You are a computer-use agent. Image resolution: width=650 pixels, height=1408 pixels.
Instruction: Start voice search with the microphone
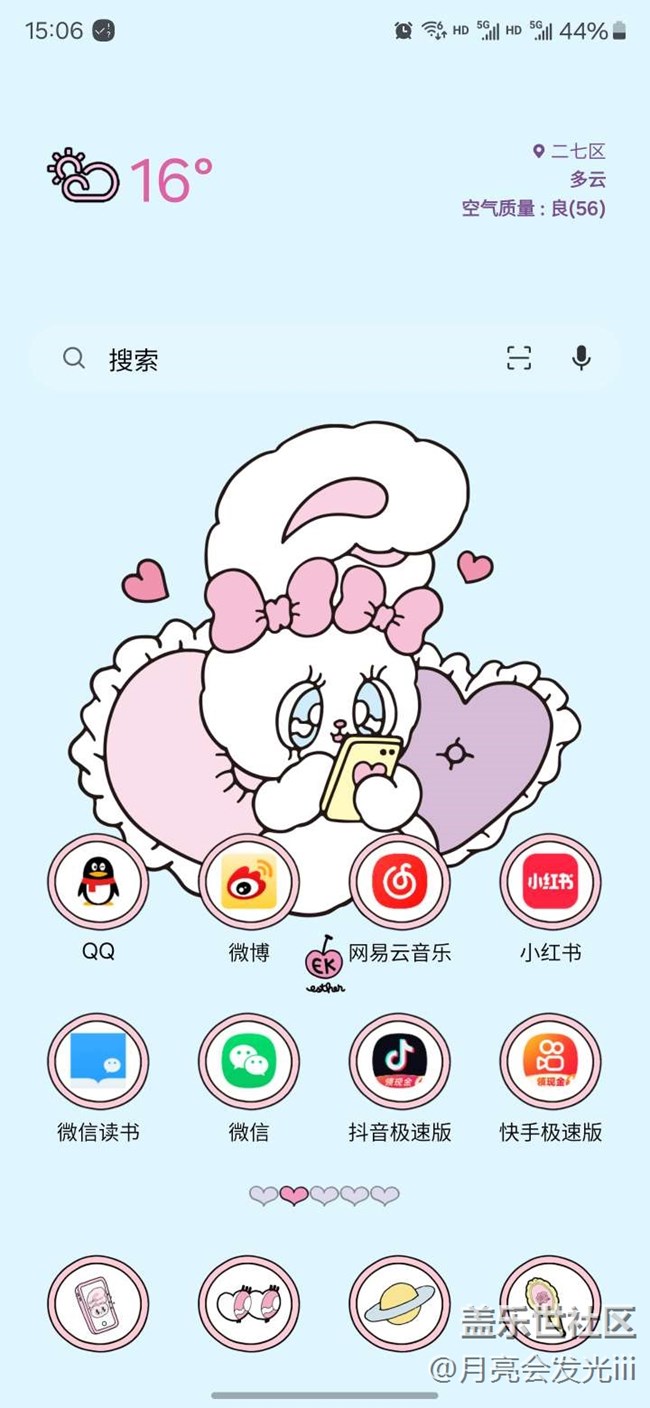click(581, 358)
